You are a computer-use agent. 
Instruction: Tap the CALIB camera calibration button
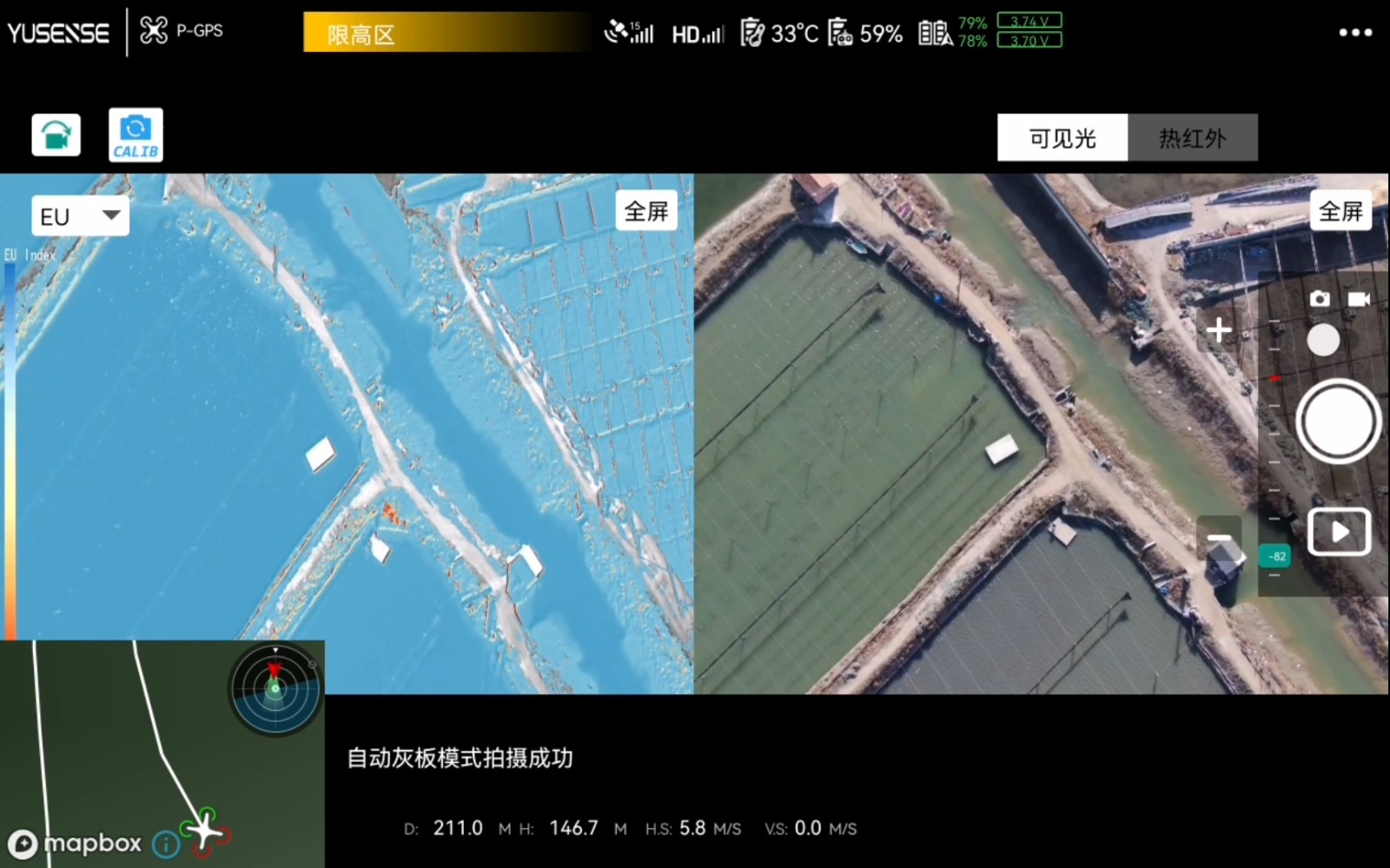136,135
